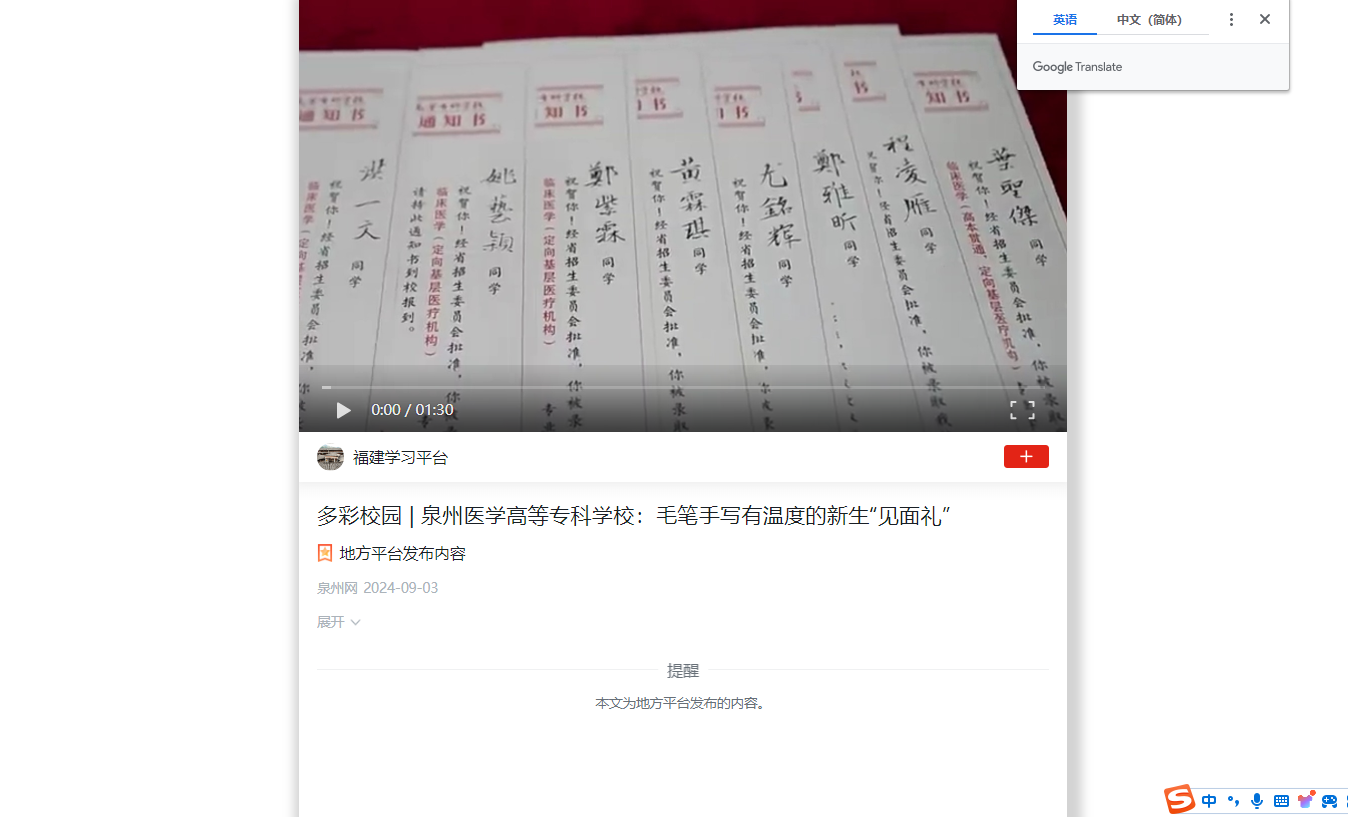Switch translation to 中文（简体）
The height and width of the screenshot is (817, 1348).
[1149, 20]
